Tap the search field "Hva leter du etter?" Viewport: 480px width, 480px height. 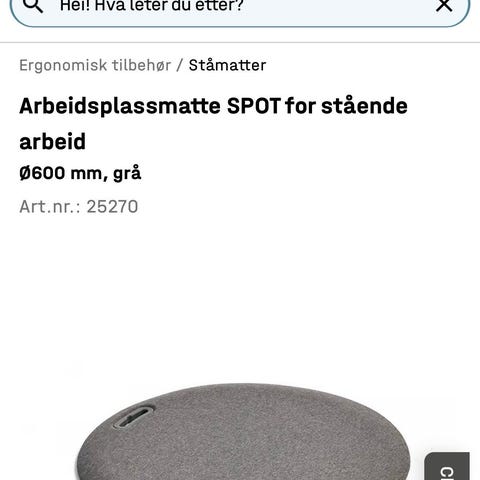click(x=240, y=7)
